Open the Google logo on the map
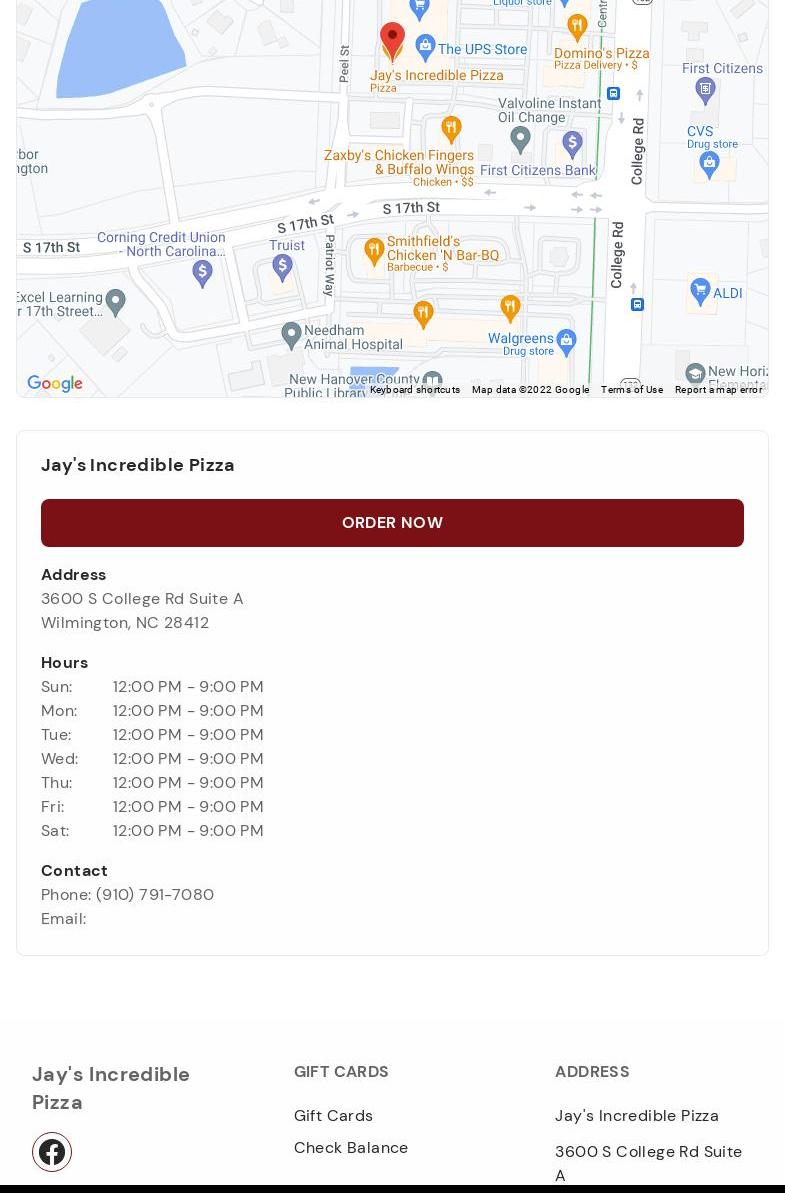 point(55,384)
